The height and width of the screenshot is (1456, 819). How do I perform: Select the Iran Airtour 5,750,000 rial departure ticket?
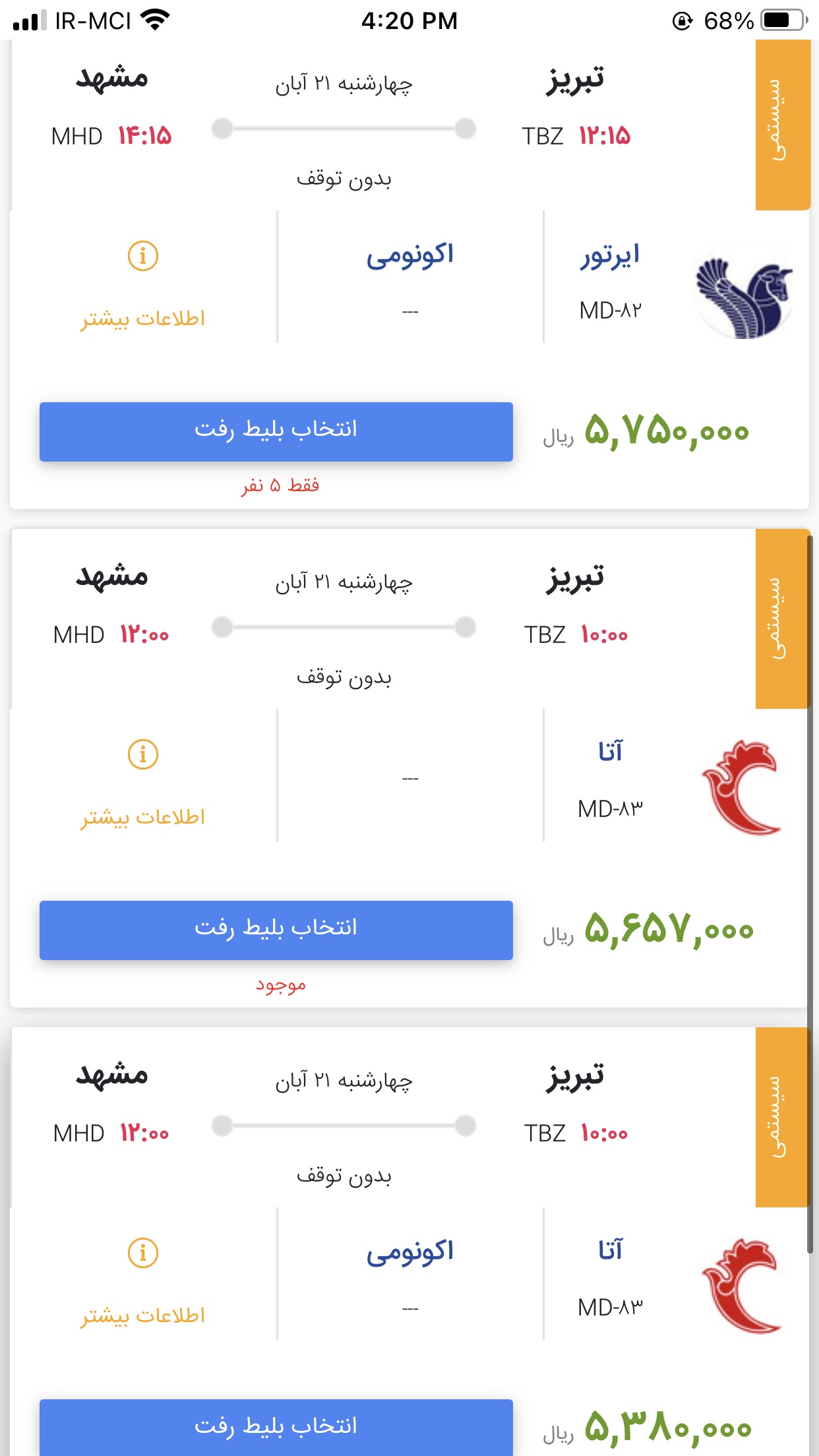[x=276, y=431]
